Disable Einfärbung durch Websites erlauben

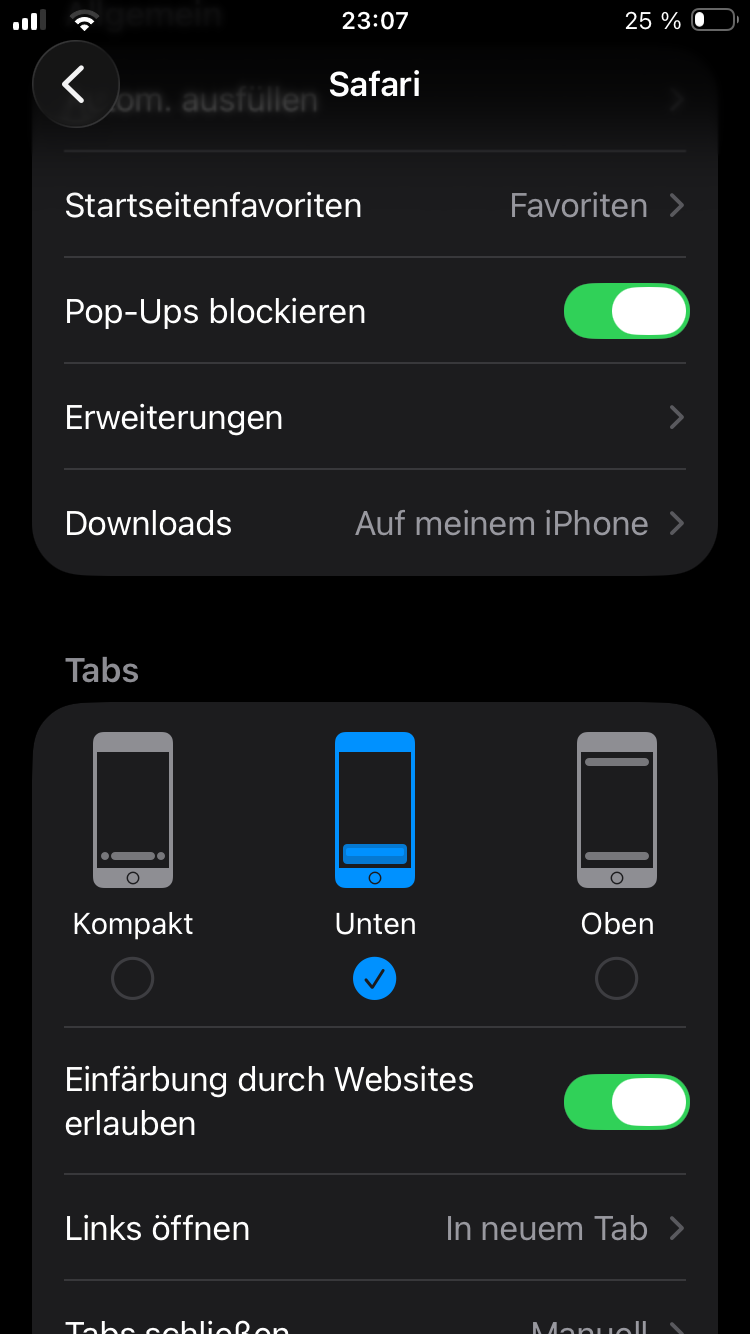[626, 1101]
